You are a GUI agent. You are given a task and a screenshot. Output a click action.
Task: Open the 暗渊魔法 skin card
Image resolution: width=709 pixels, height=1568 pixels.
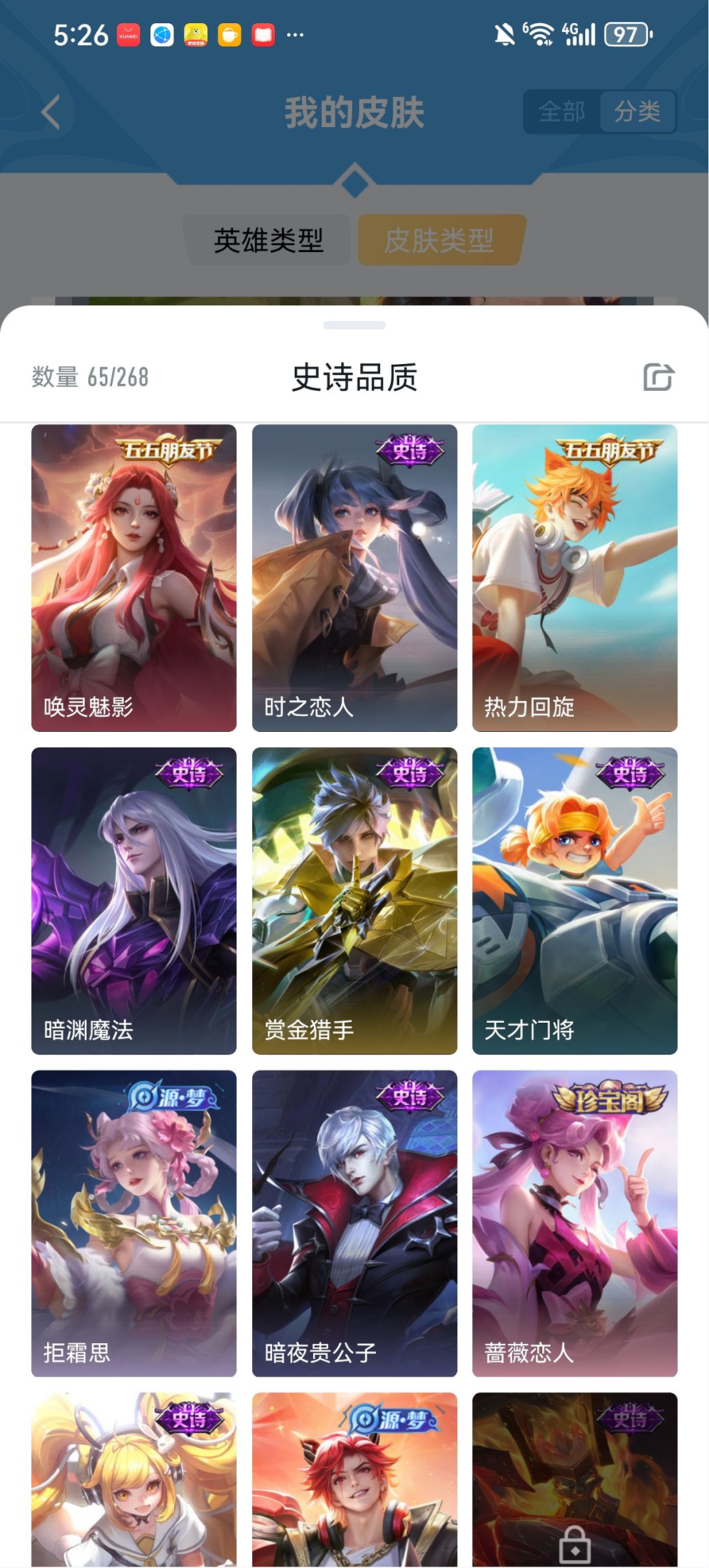(134, 900)
